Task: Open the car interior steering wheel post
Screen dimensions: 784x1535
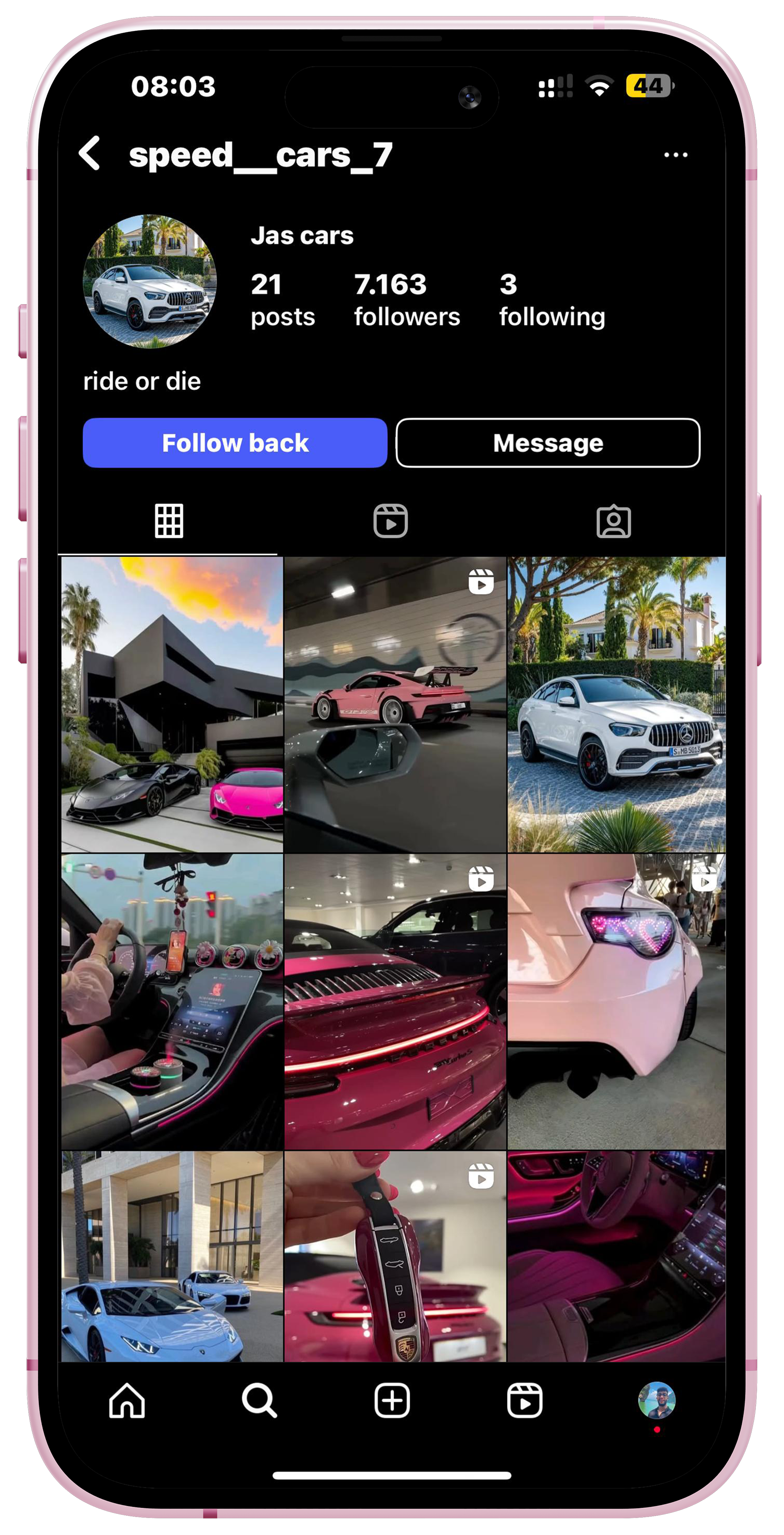Action: tap(172, 1002)
